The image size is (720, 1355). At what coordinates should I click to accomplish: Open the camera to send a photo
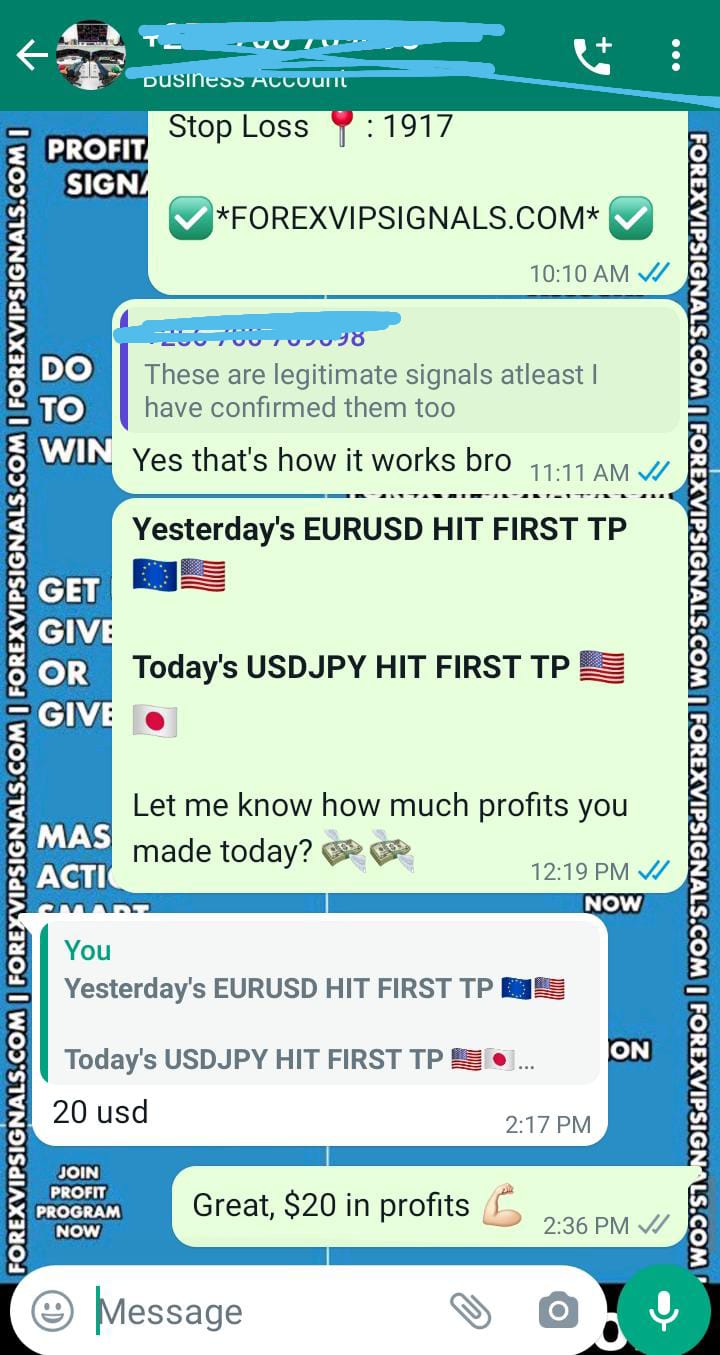pos(557,1310)
